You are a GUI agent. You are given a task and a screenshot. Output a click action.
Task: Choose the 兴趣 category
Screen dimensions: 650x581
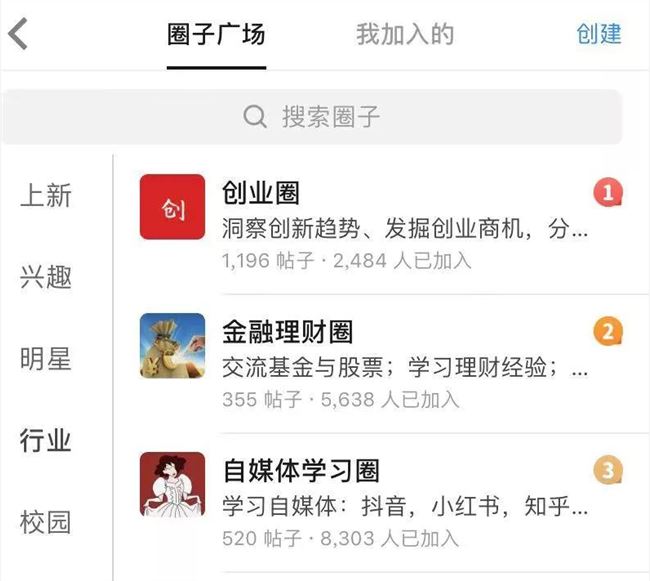[x=46, y=277]
